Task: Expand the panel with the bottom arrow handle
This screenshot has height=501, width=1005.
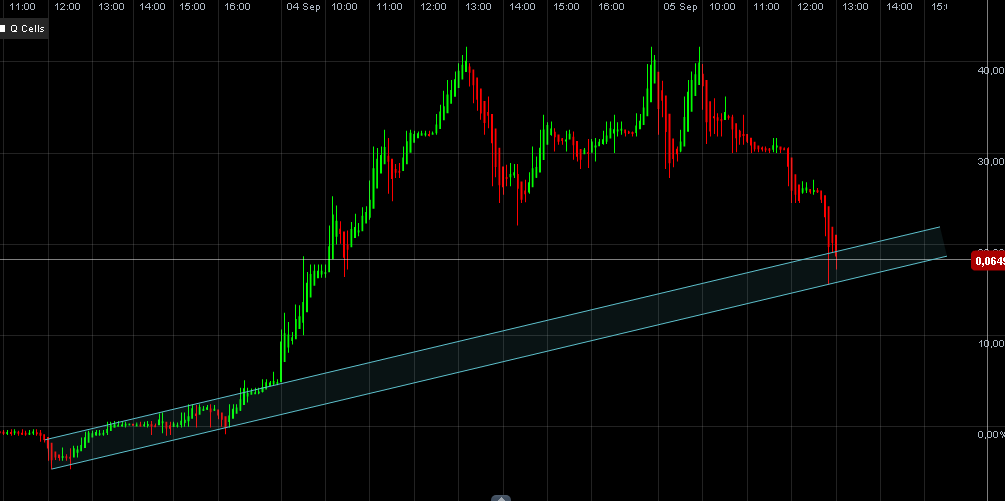Action: pos(501,497)
